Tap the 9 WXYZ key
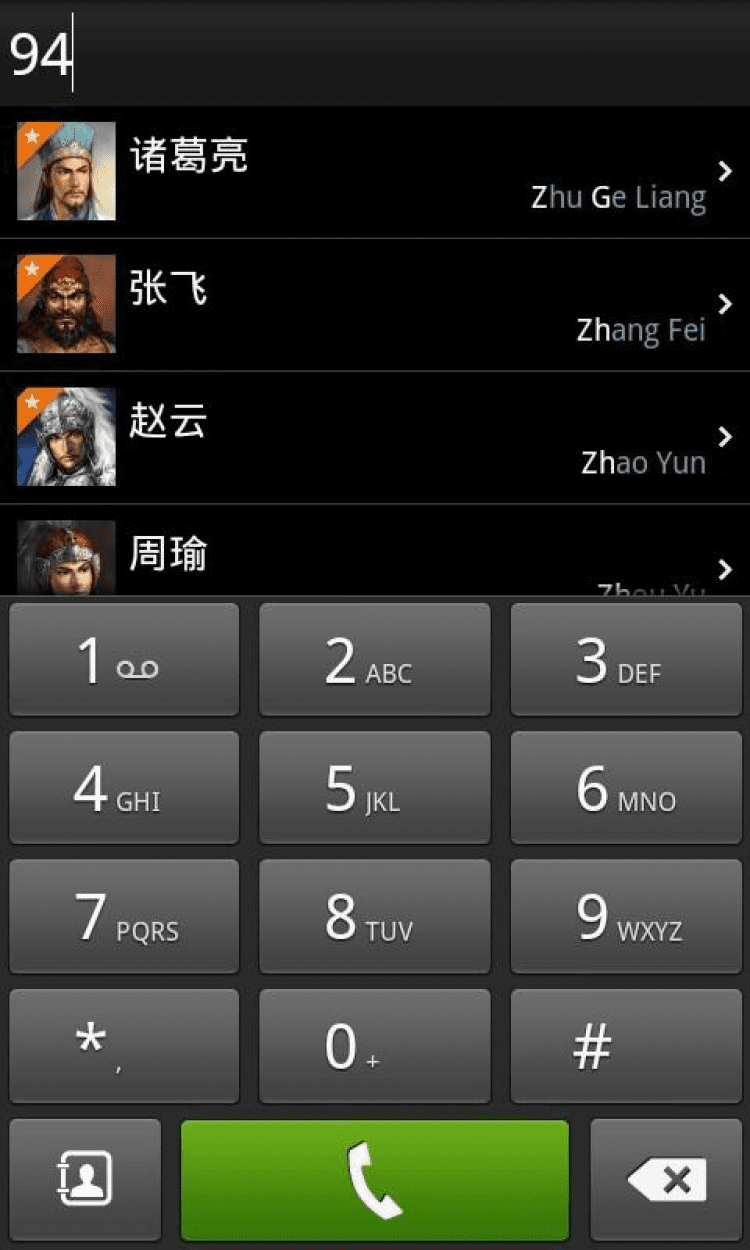750x1250 pixels. [x=626, y=917]
